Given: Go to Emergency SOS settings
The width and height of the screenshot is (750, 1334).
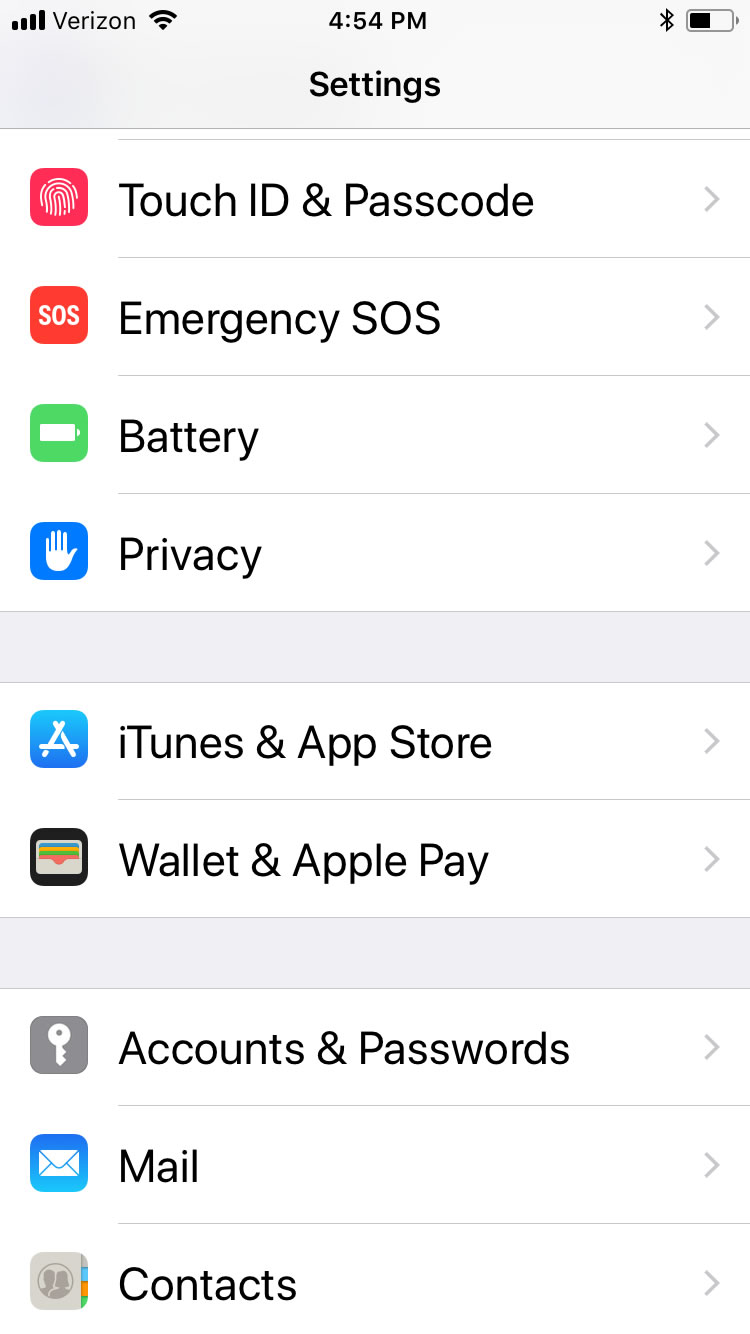Looking at the screenshot, I should pyautogui.click(x=375, y=317).
